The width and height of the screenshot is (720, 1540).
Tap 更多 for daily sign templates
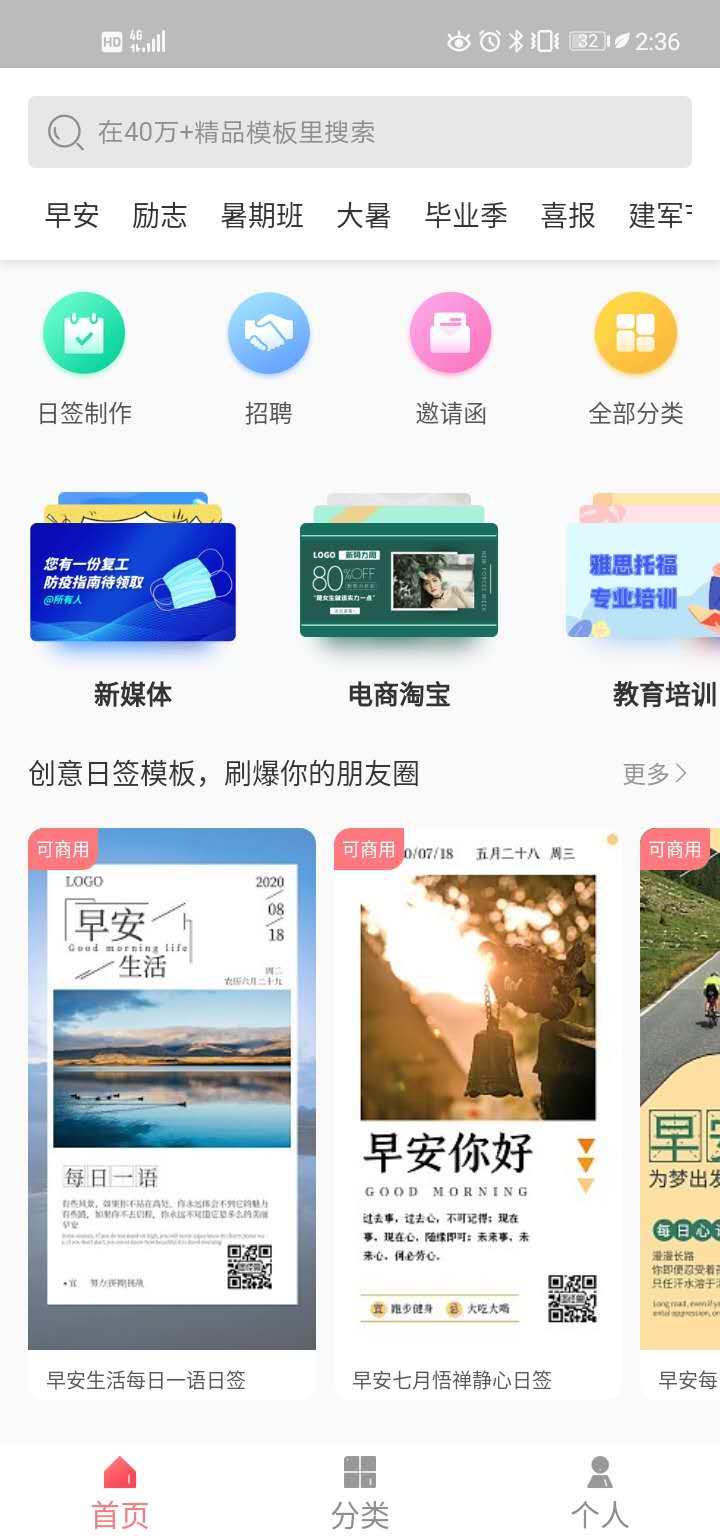[655, 773]
